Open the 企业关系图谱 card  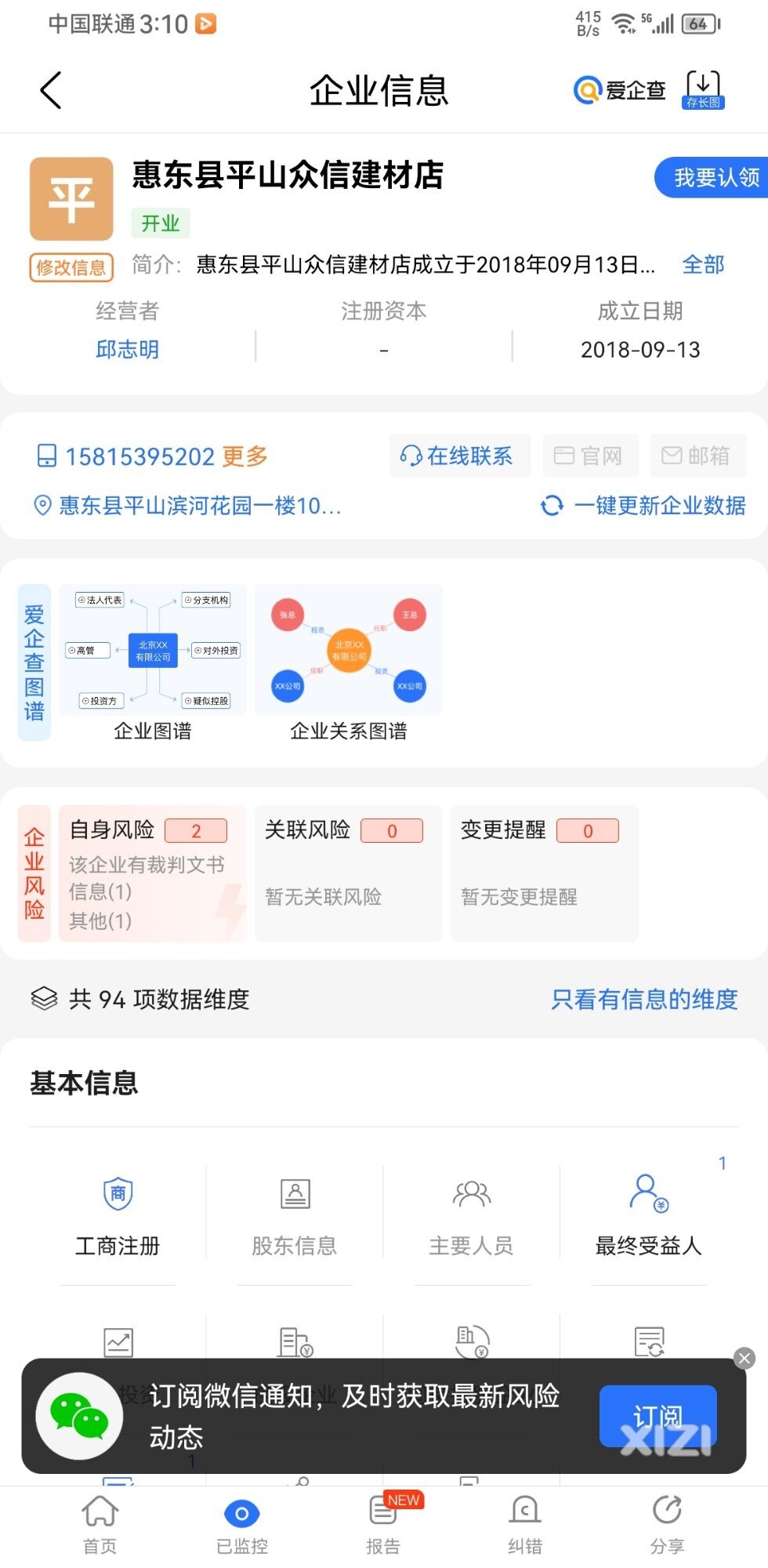349,664
